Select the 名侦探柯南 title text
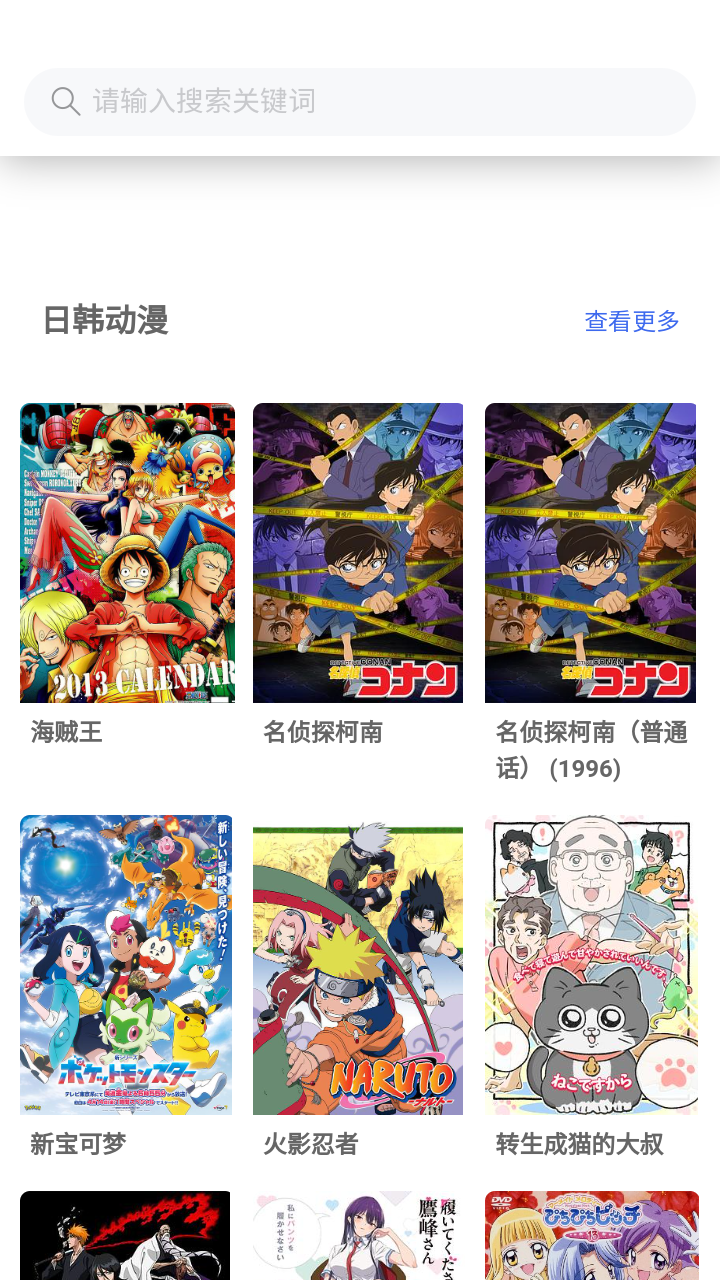720x1280 pixels. pos(323,733)
